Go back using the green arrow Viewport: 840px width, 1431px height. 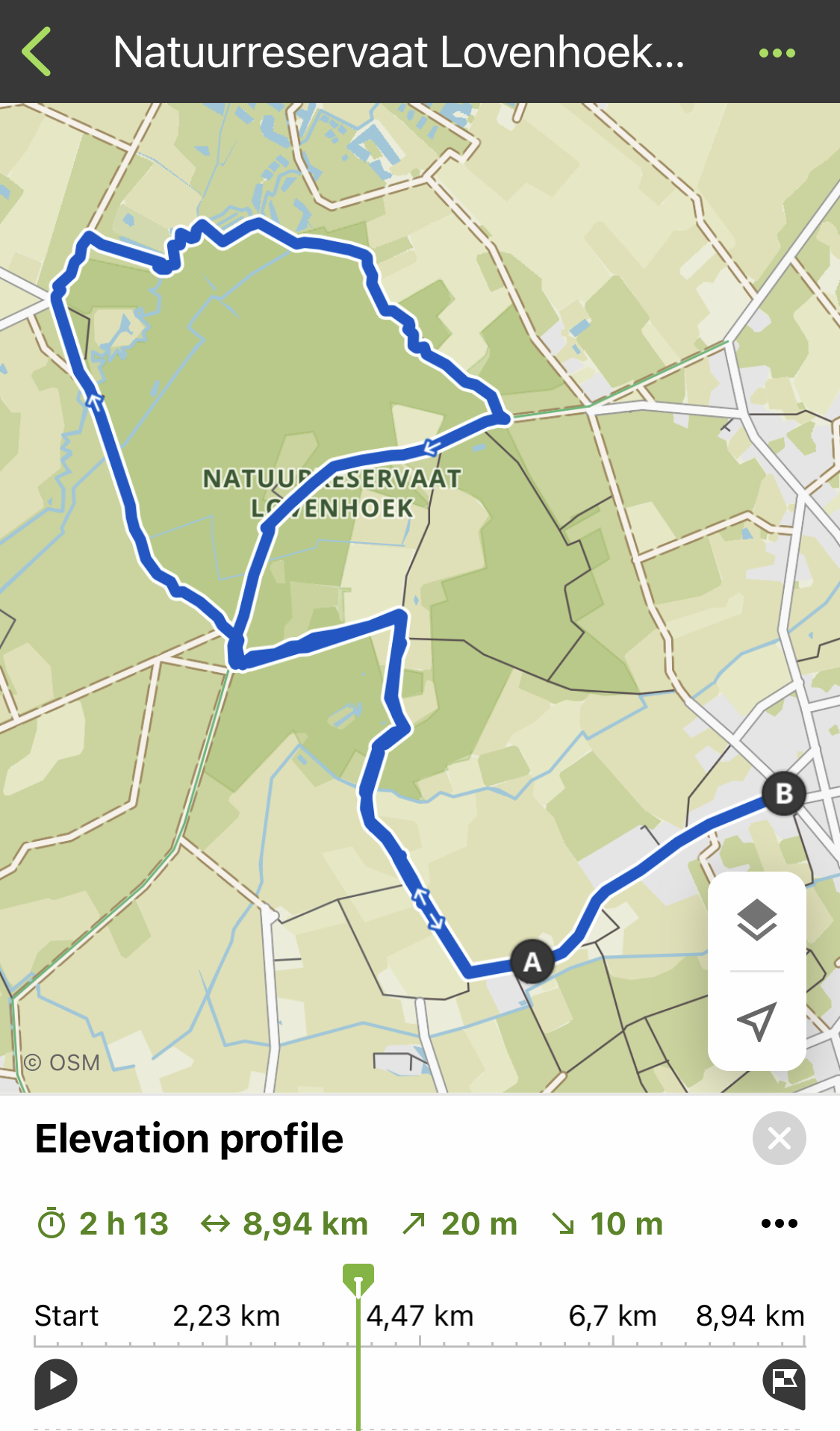coord(37,52)
